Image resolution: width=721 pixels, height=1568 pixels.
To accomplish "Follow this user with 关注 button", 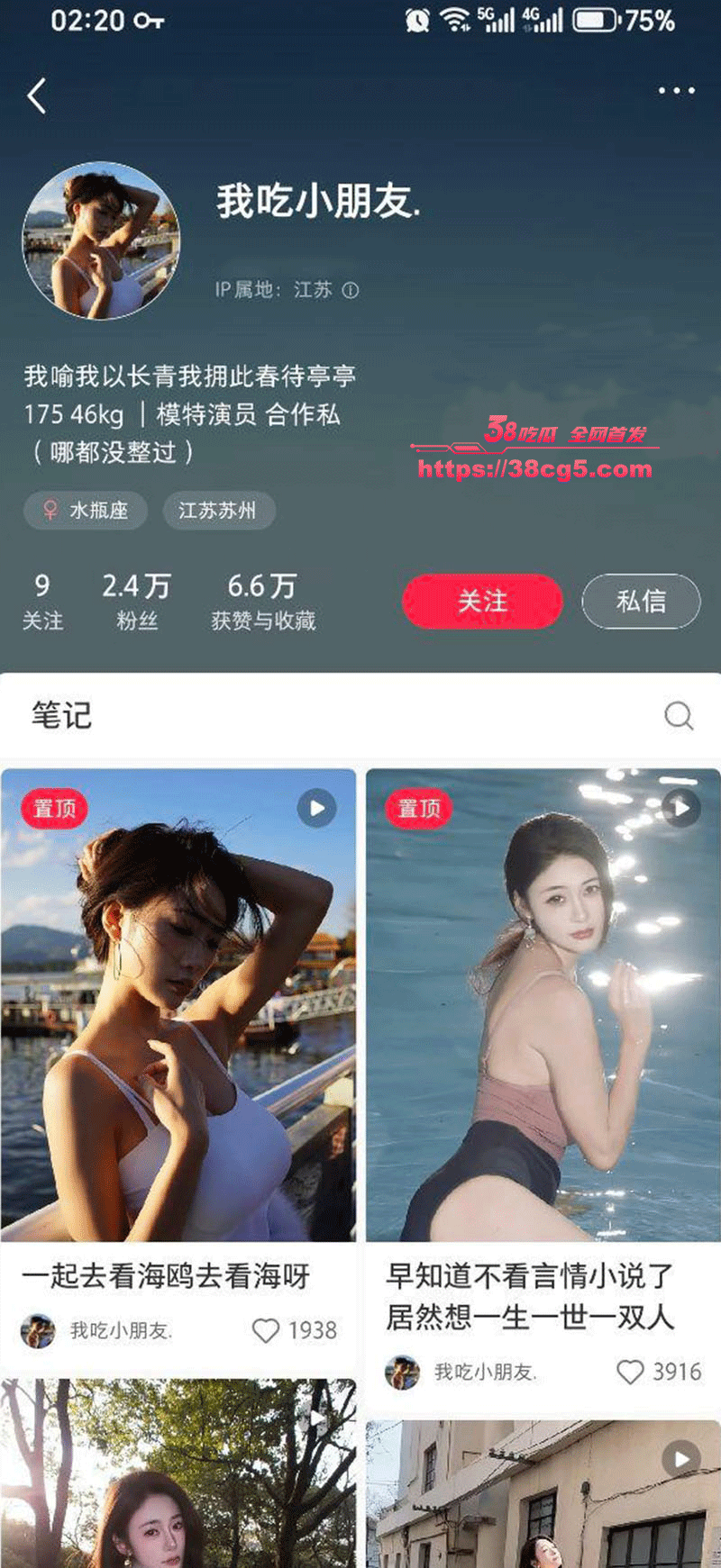I will pyautogui.click(x=482, y=601).
